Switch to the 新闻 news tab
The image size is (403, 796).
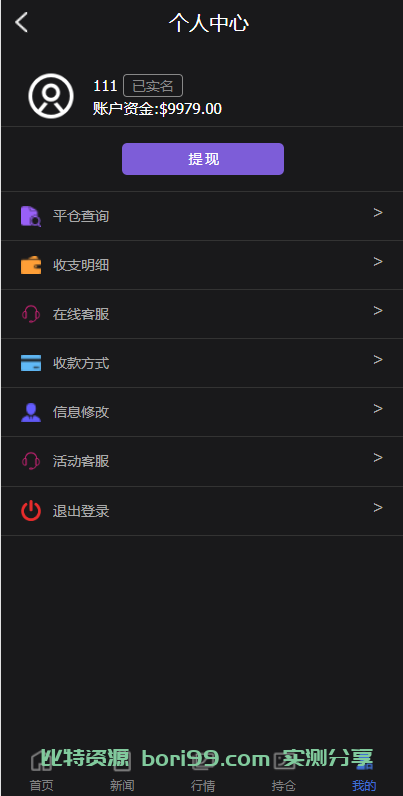pos(122,772)
